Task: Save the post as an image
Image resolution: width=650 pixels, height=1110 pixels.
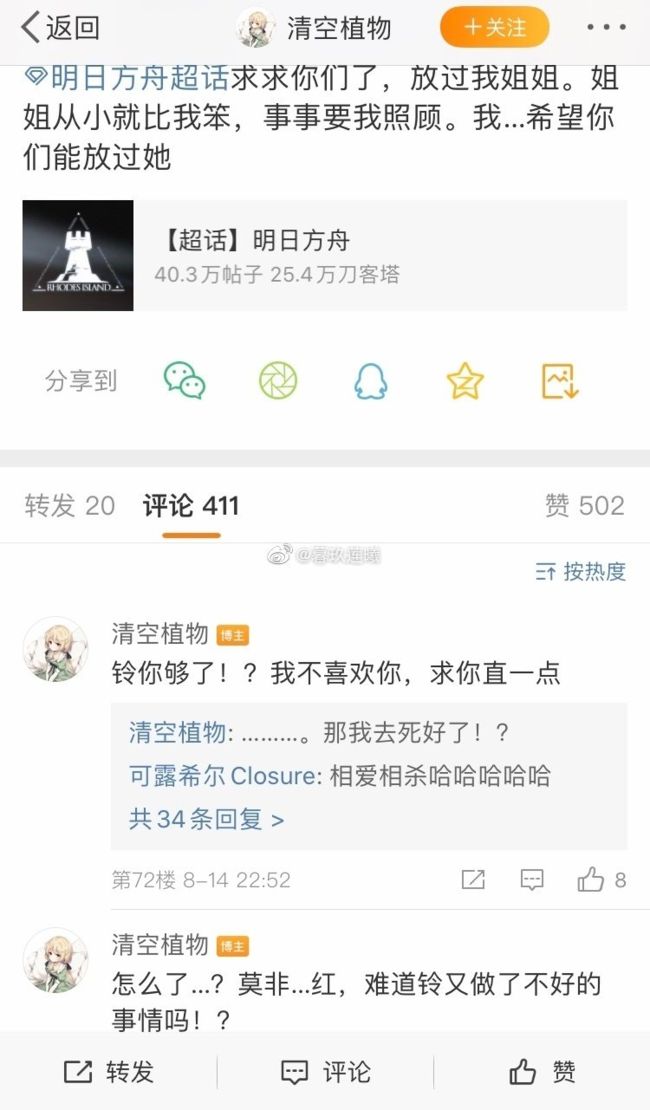Action: (560, 381)
